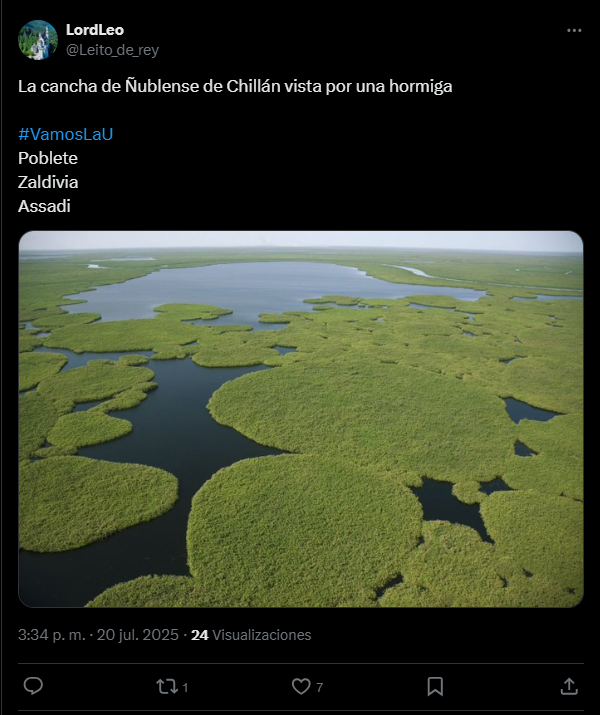Bookmark this tweet
The height and width of the screenshot is (715, 600).
pyautogui.click(x=435, y=686)
